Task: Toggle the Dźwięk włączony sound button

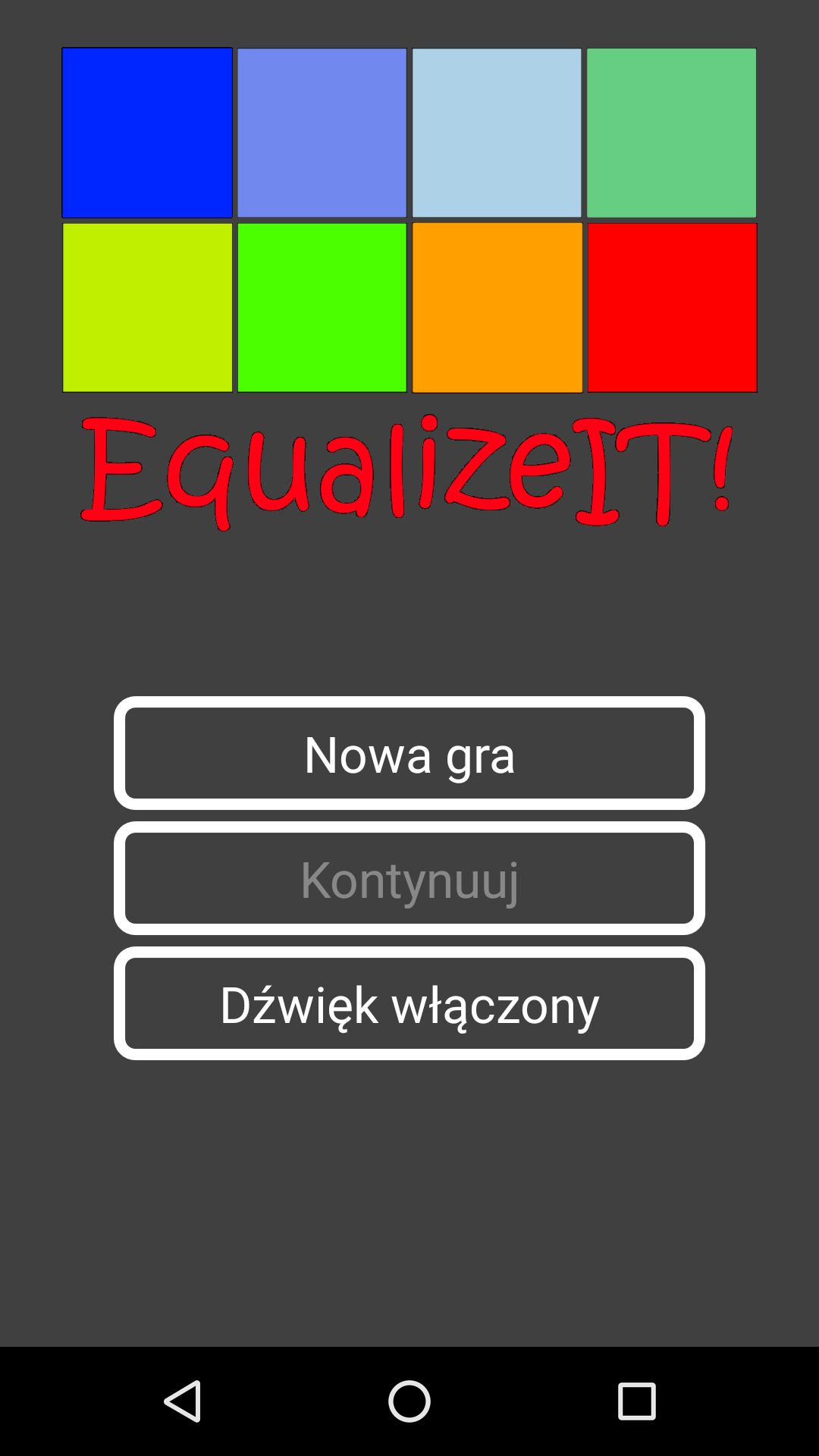Action: (x=409, y=1003)
